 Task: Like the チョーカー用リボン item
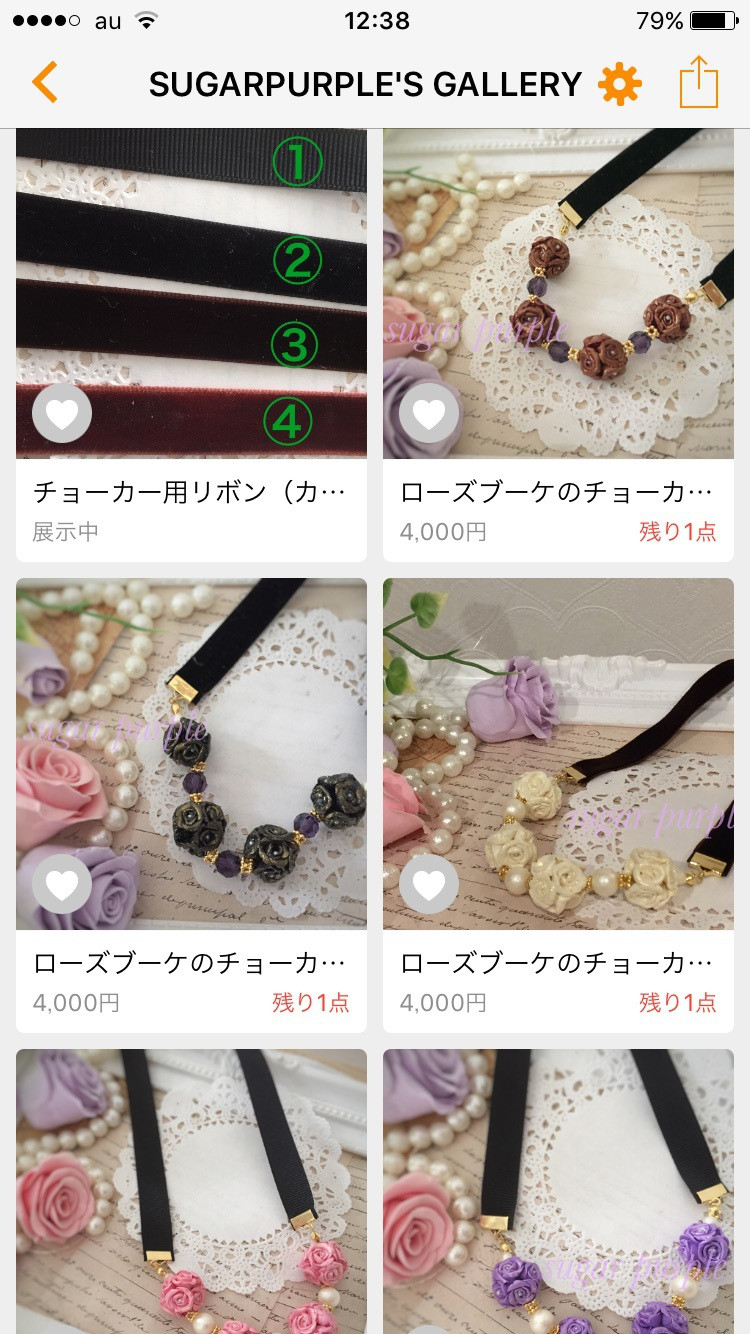62,413
